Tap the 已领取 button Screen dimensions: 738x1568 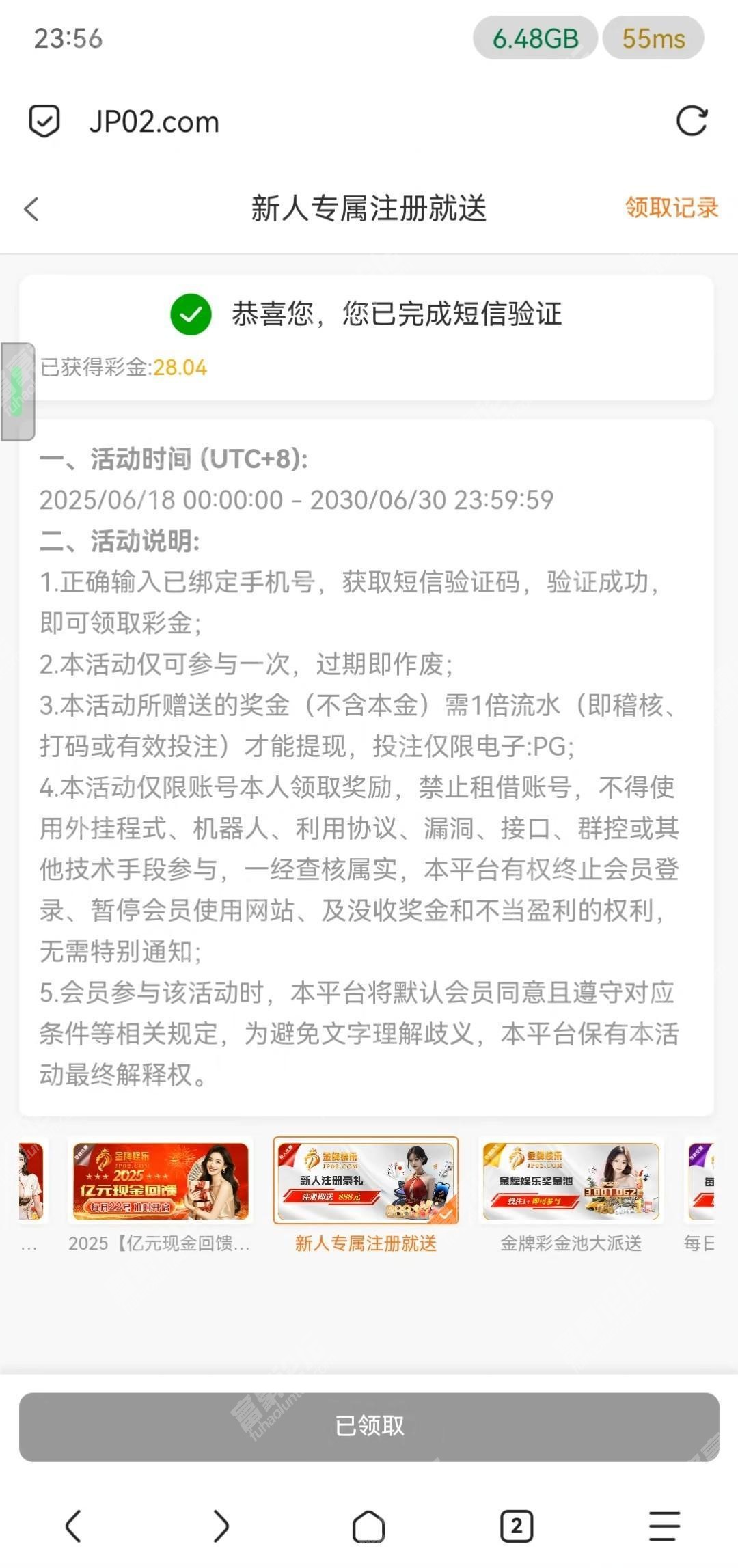[x=369, y=1426]
